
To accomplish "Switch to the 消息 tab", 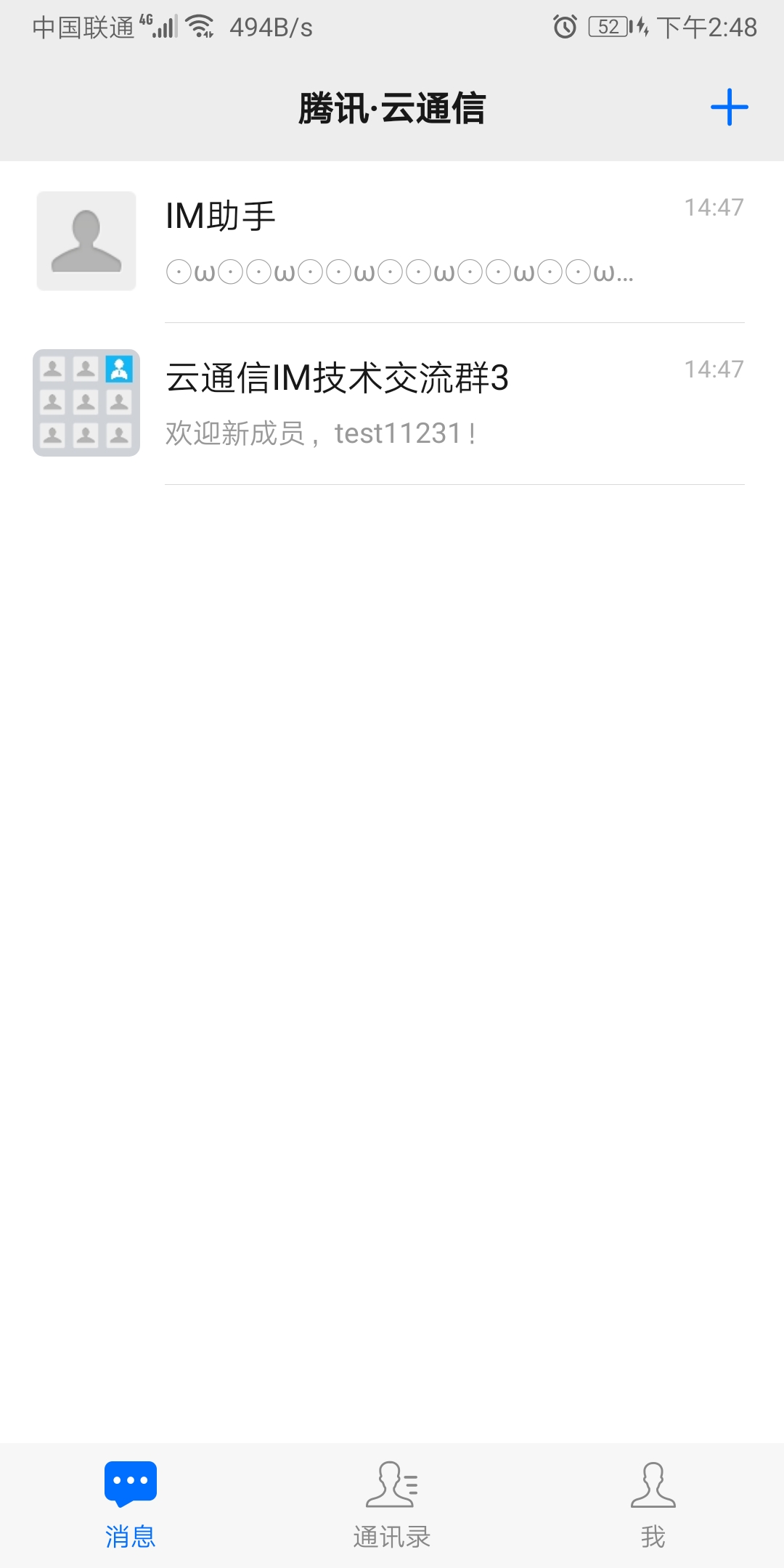I will click(x=131, y=1505).
